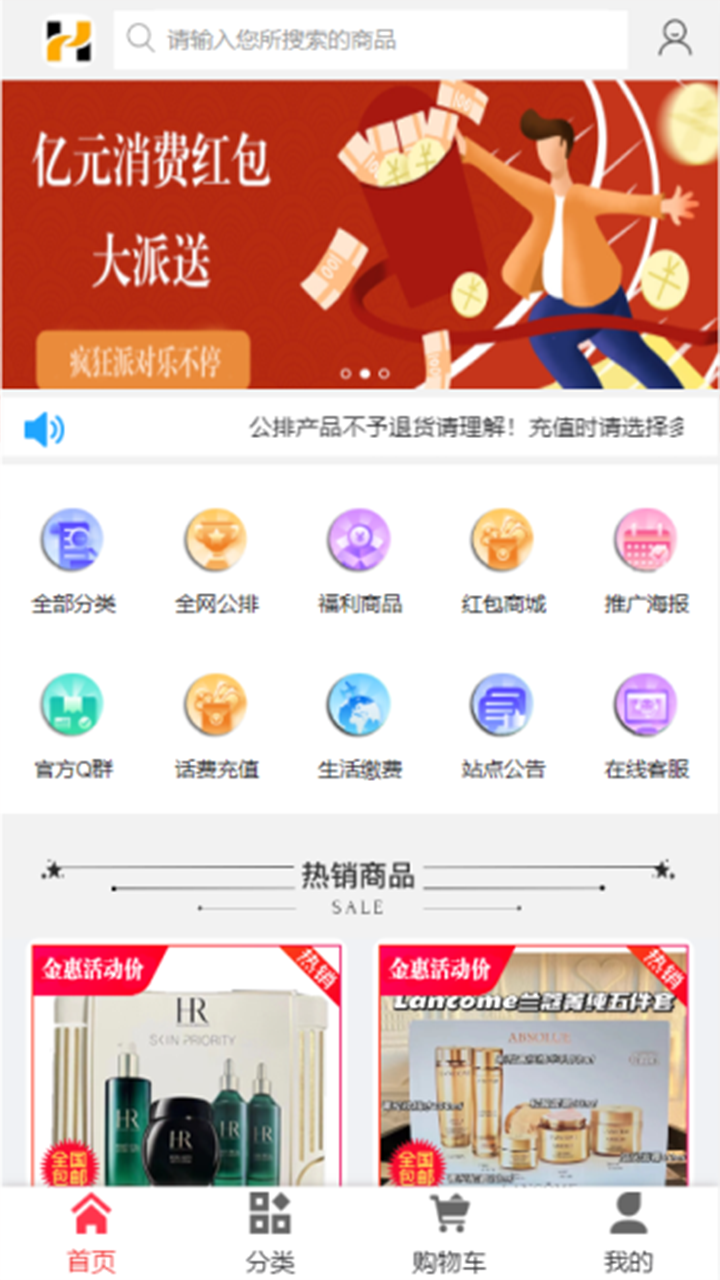
Task: Open 官方Q群 shortcut
Action: click(x=73, y=725)
